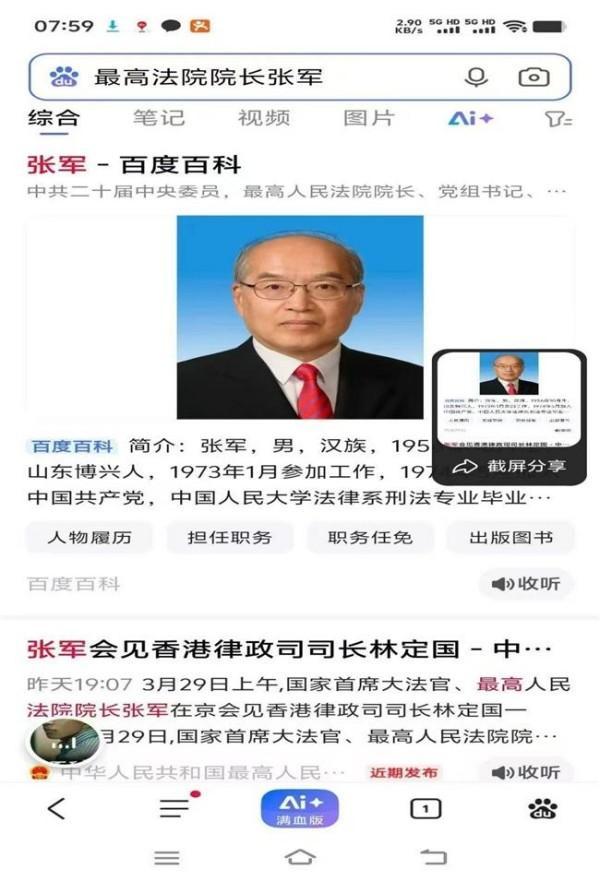
Task: Select the 人物履历 chip
Action: click(x=89, y=537)
